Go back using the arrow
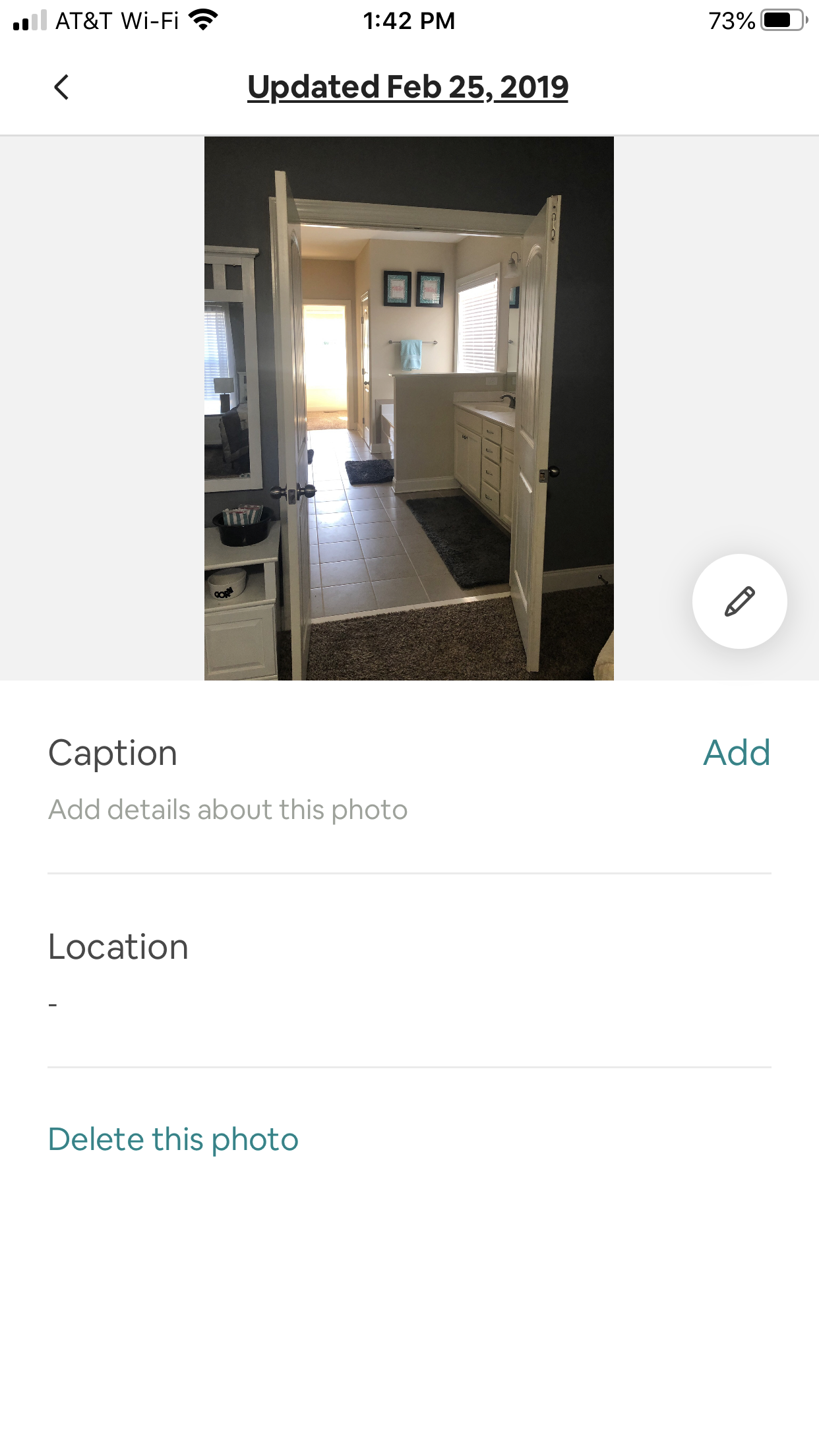This screenshot has height=1456, width=819. [x=61, y=87]
